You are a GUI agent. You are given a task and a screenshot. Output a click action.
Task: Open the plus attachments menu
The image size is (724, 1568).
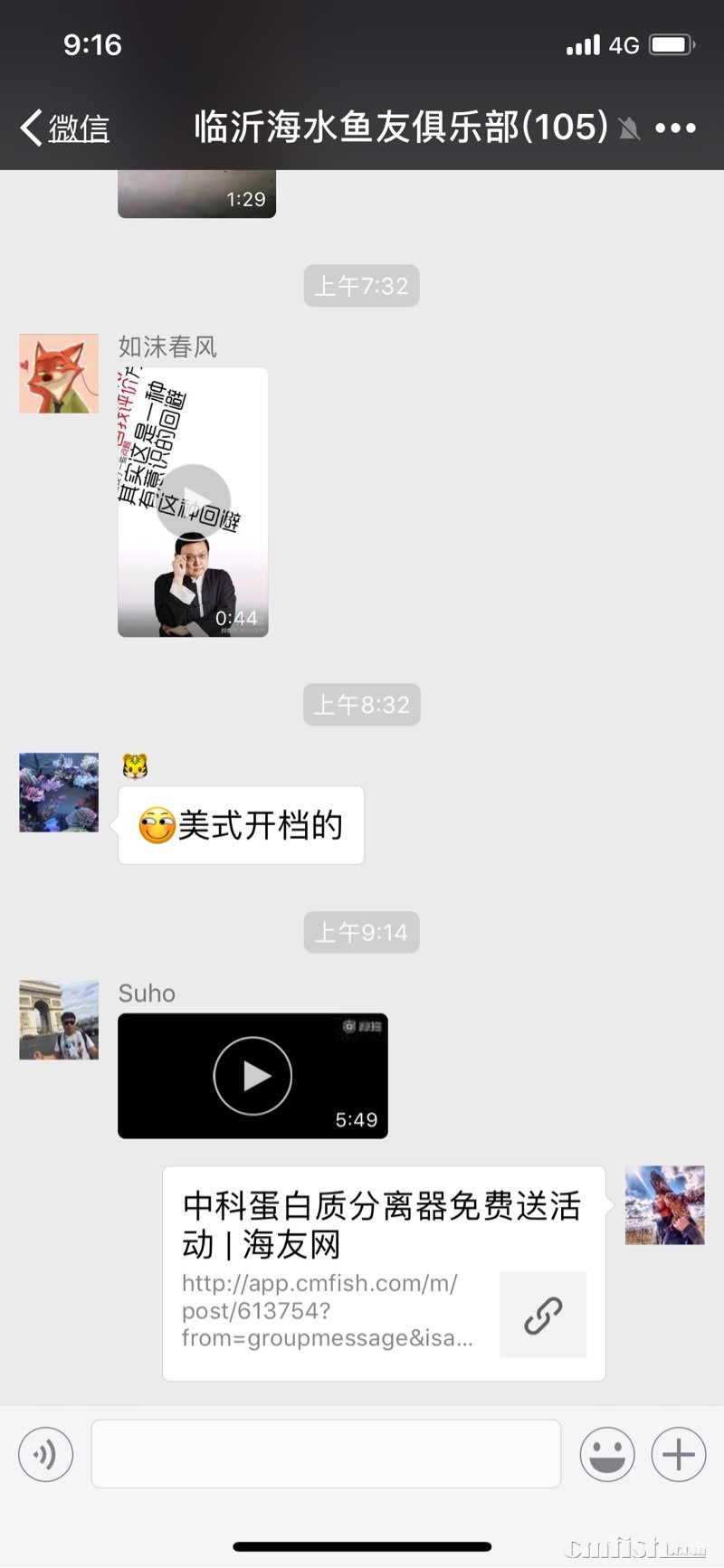[x=678, y=1454]
